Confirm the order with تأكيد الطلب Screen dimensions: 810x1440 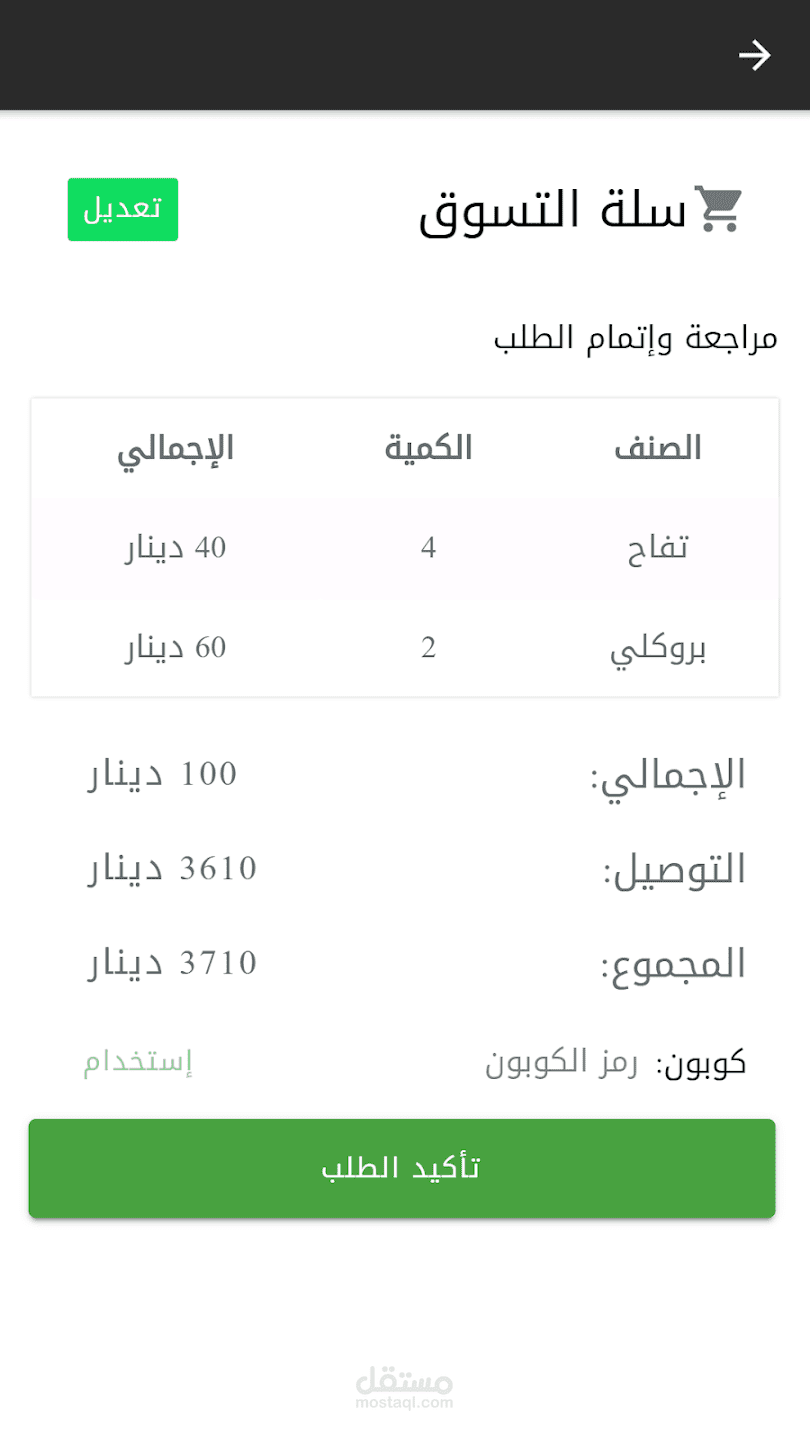pyautogui.click(x=402, y=1168)
